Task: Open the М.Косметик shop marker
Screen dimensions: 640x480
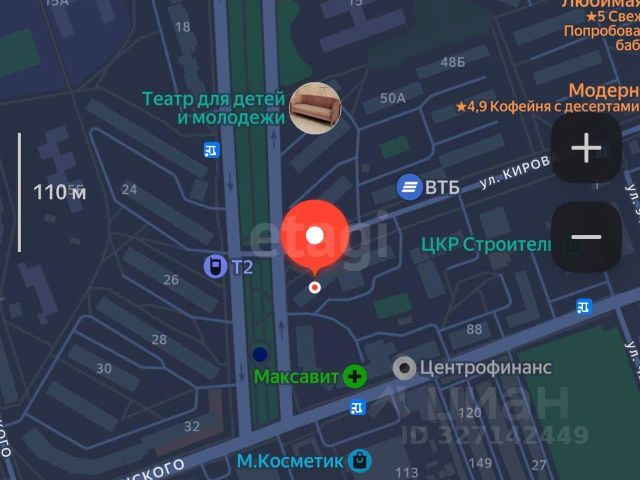Action: (359, 461)
